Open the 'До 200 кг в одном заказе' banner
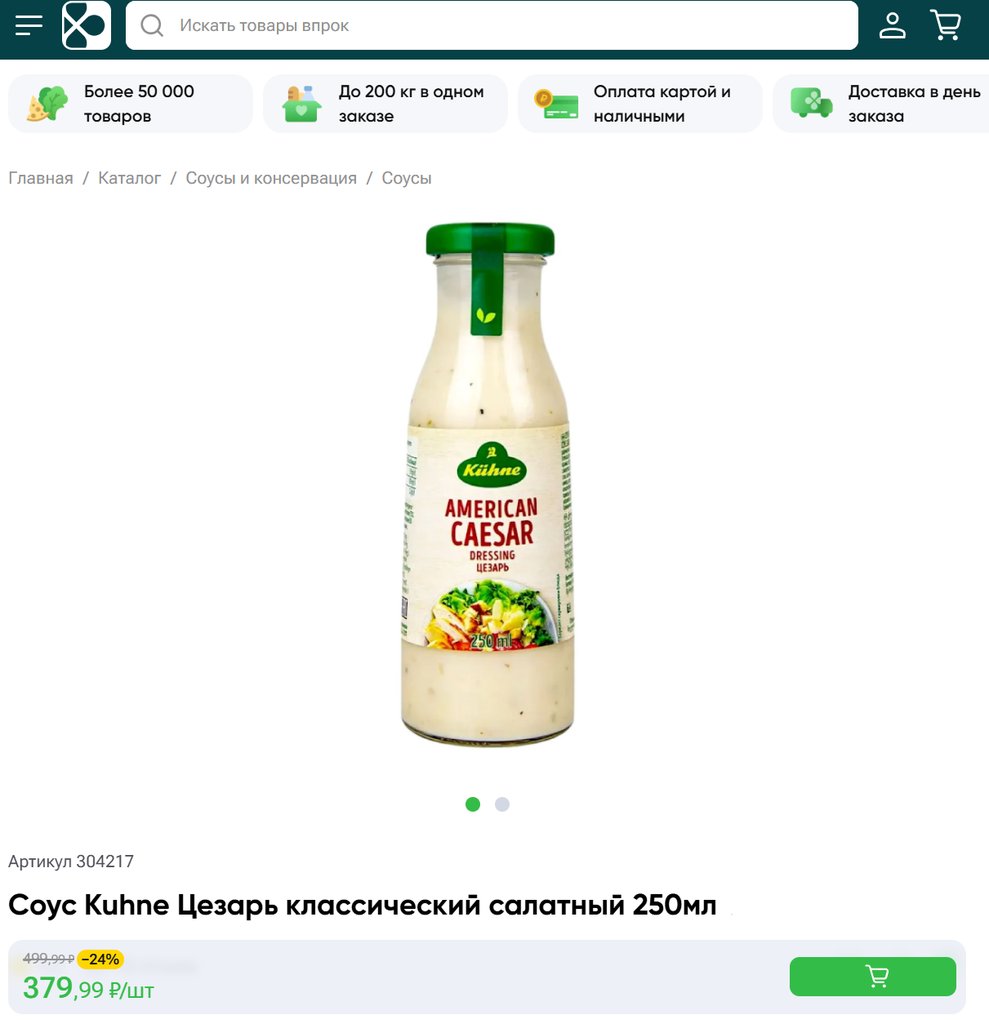The width and height of the screenshot is (989, 1024). click(x=385, y=104)
